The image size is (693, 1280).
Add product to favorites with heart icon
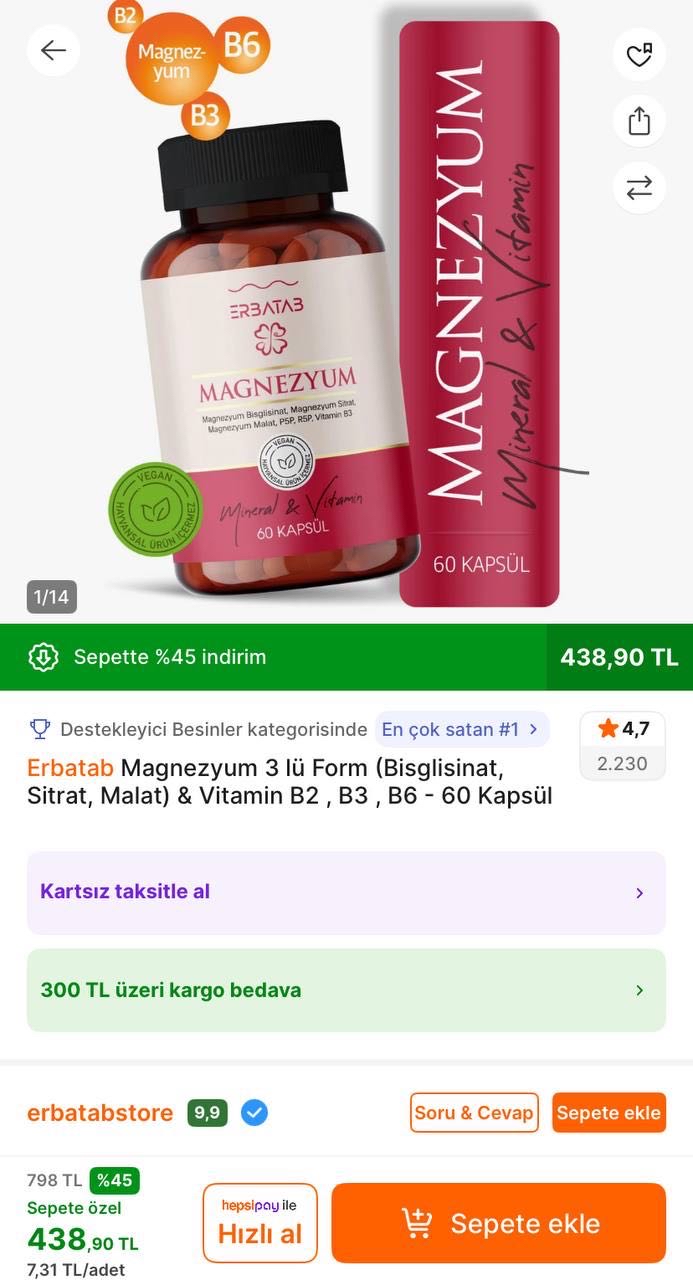639,55
